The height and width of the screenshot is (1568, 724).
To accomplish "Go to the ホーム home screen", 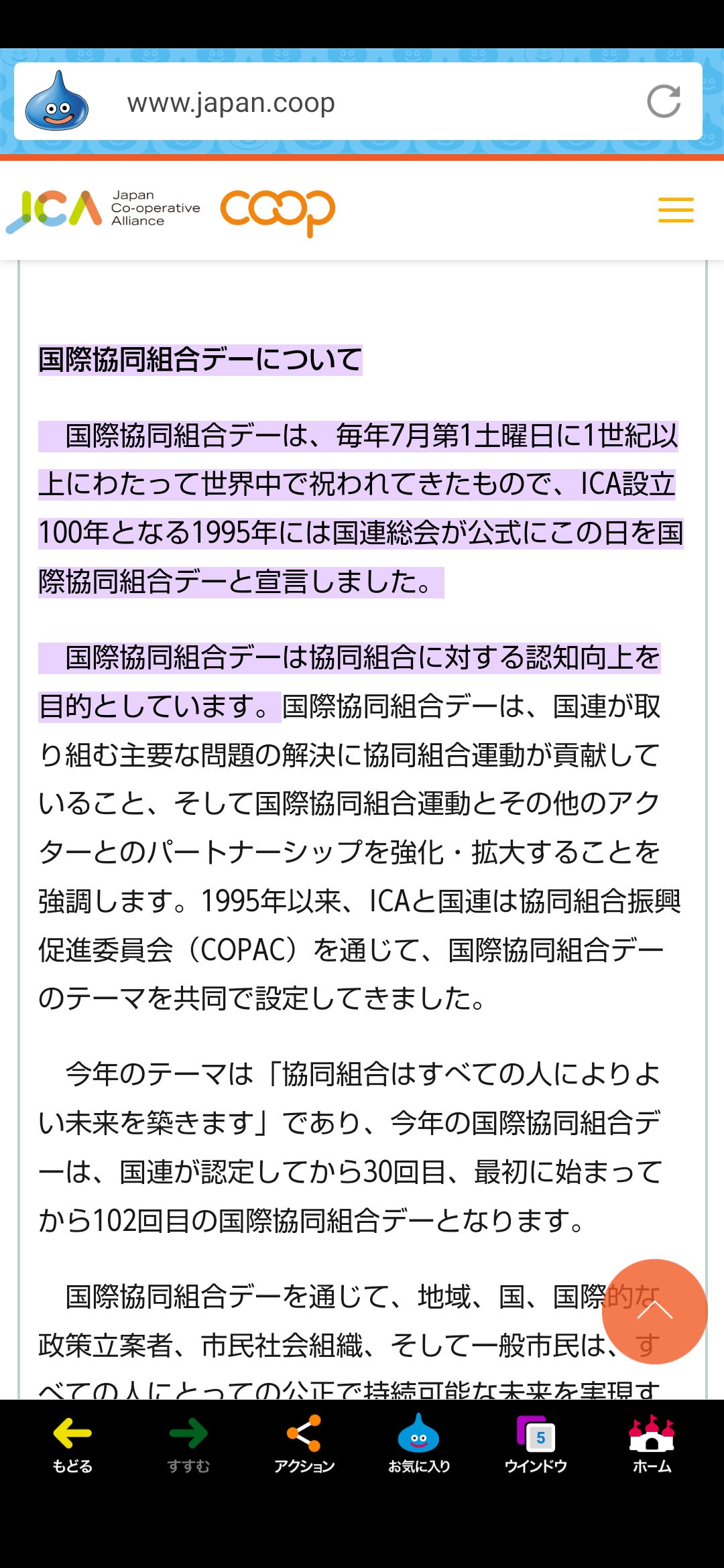I will 652,1445.
